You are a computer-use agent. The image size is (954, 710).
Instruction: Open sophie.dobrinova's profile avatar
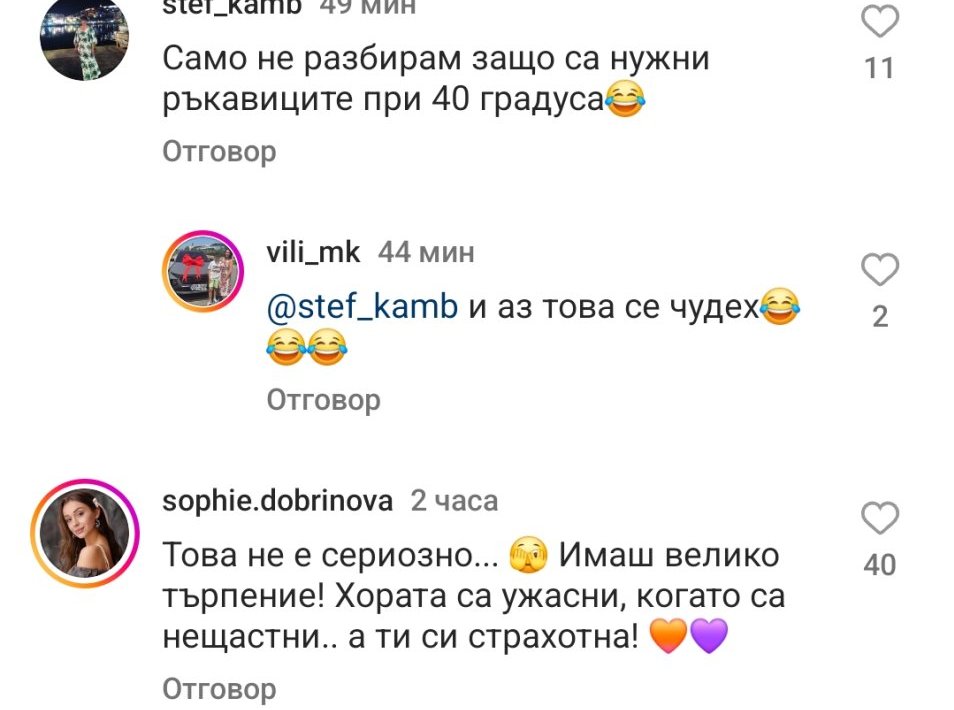point(84,535)
